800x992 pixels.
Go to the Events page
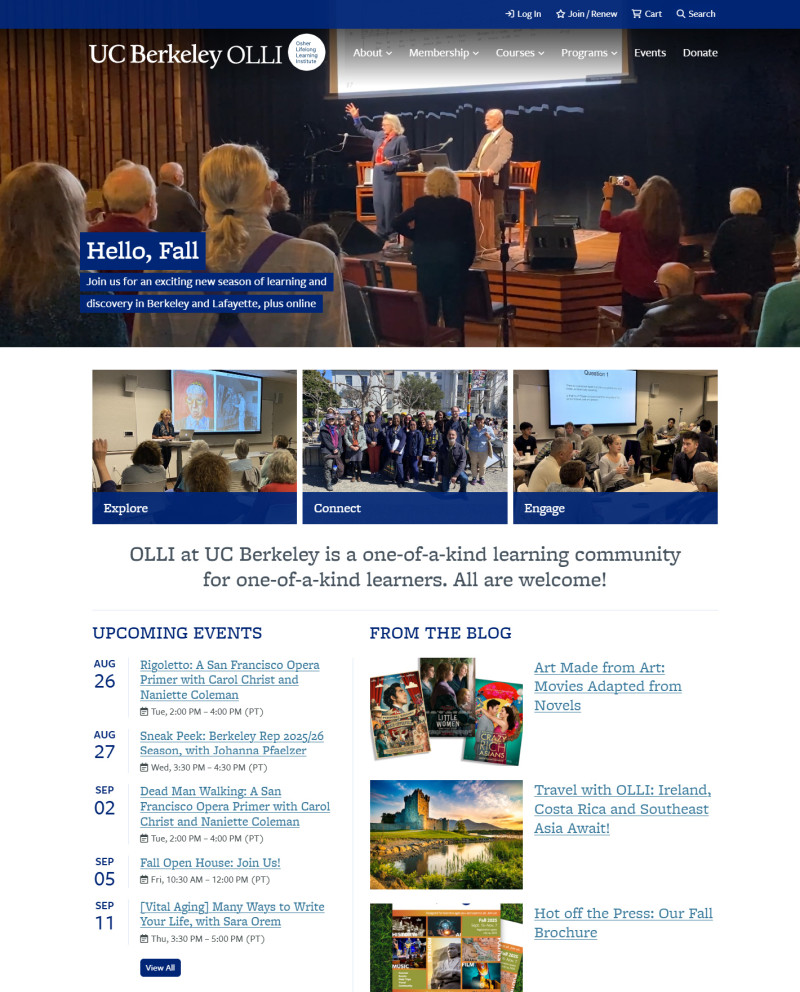click(x=650, y=53)
